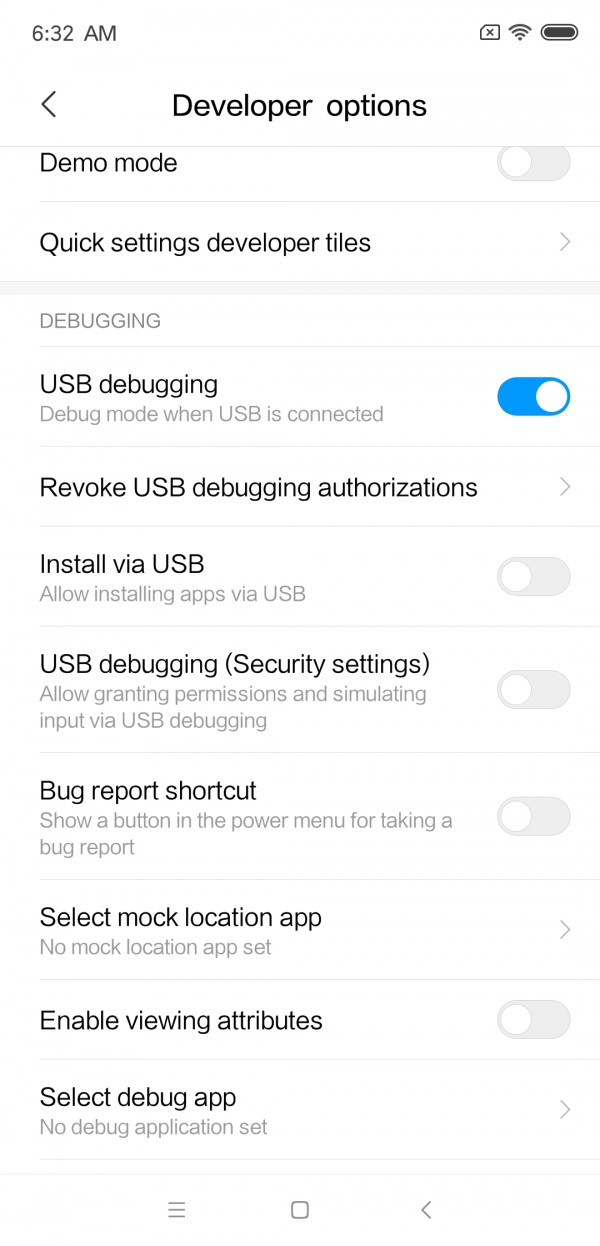The image size is (600, 1246).
Task: Open Quick settings developer tiles
Action: coord(300,242)
